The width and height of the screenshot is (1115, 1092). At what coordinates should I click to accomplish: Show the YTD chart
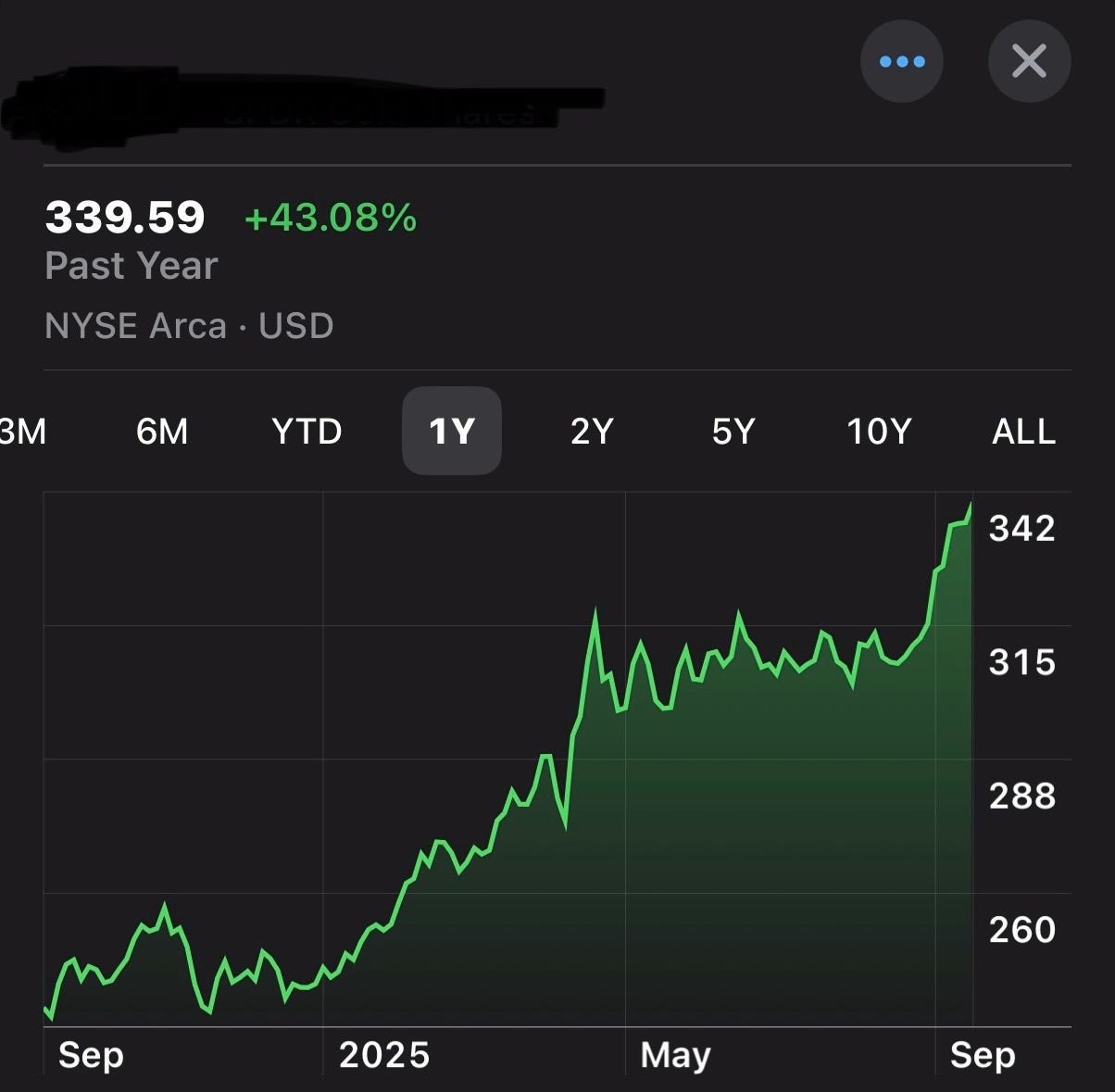(x=307, y=432)
